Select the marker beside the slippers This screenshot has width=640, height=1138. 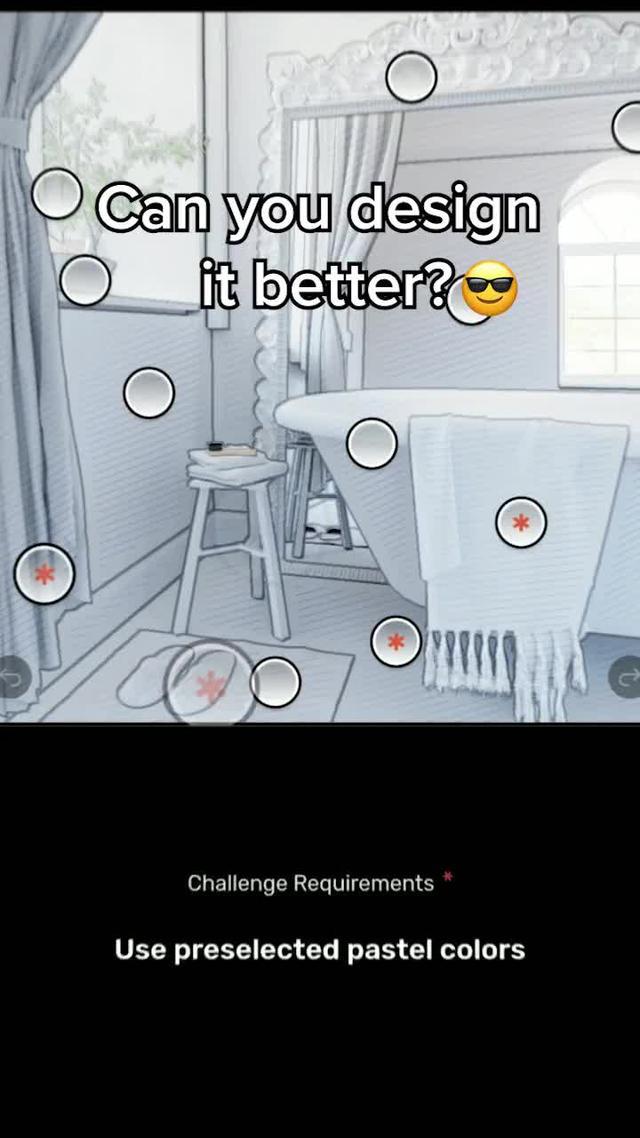point(275,682)
